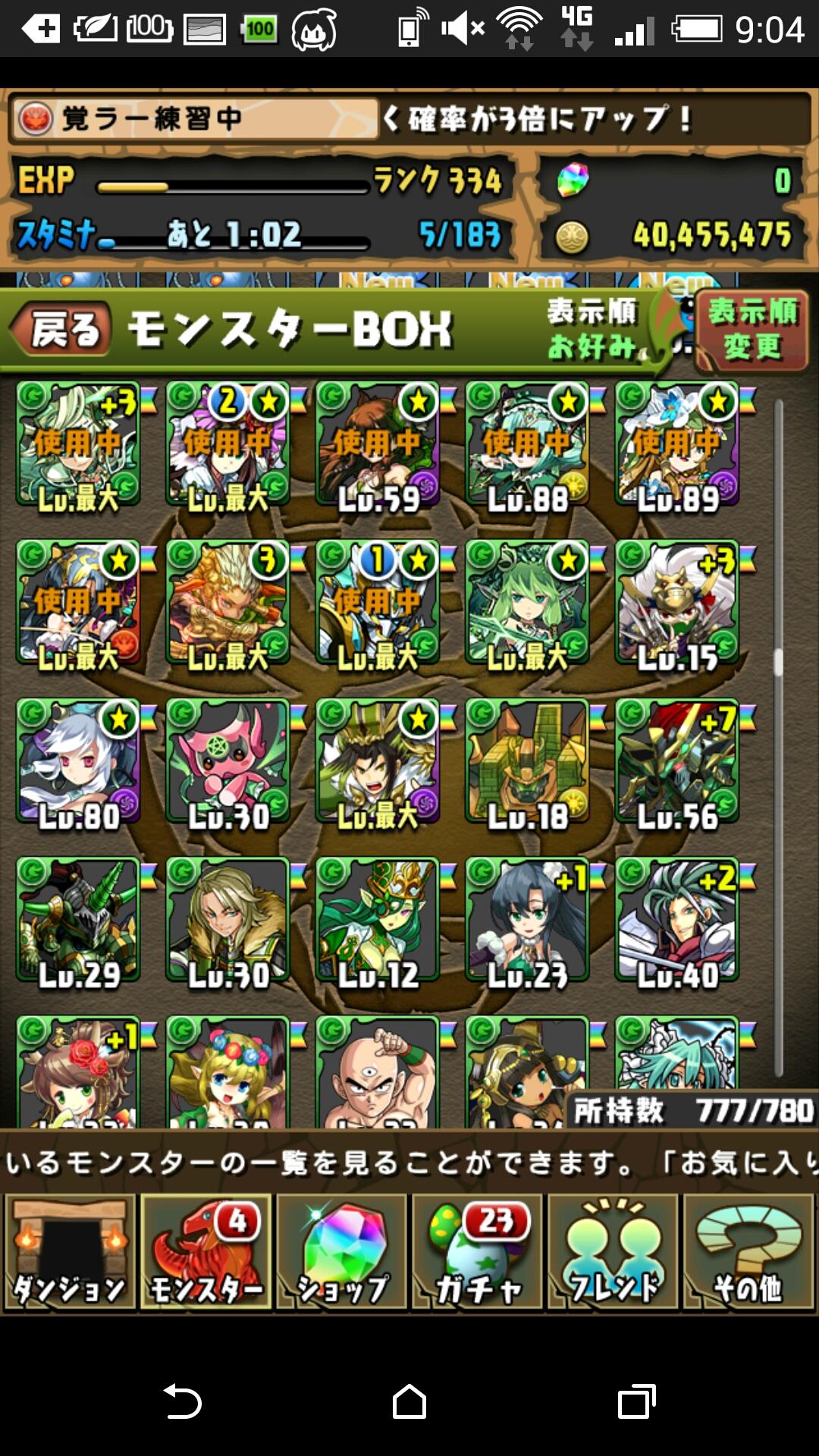Screen dimensions: 819x1456
Task: Open the ショップ tab
Action: point(341,1252)
